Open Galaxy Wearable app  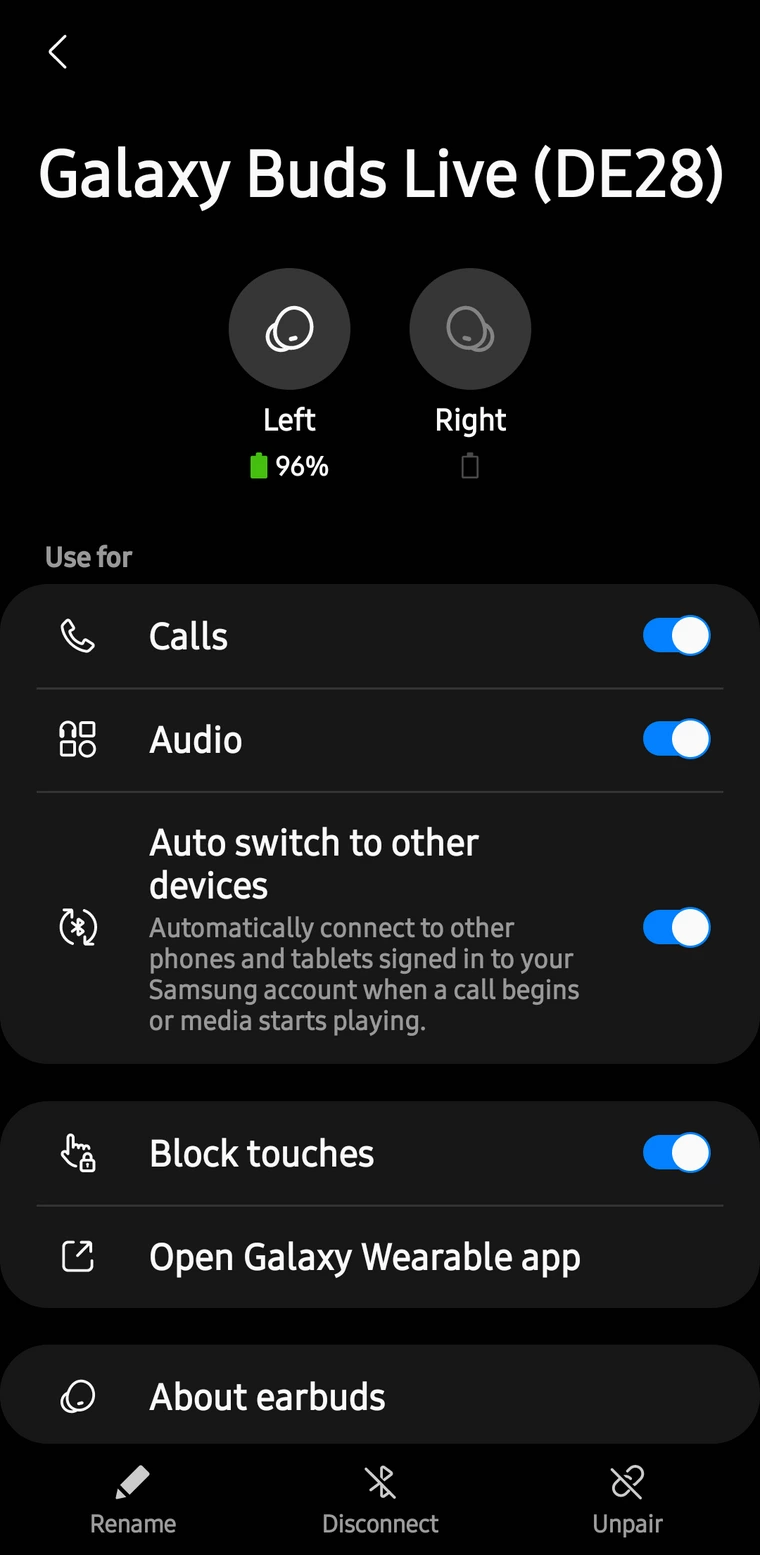click(380, 1257)
